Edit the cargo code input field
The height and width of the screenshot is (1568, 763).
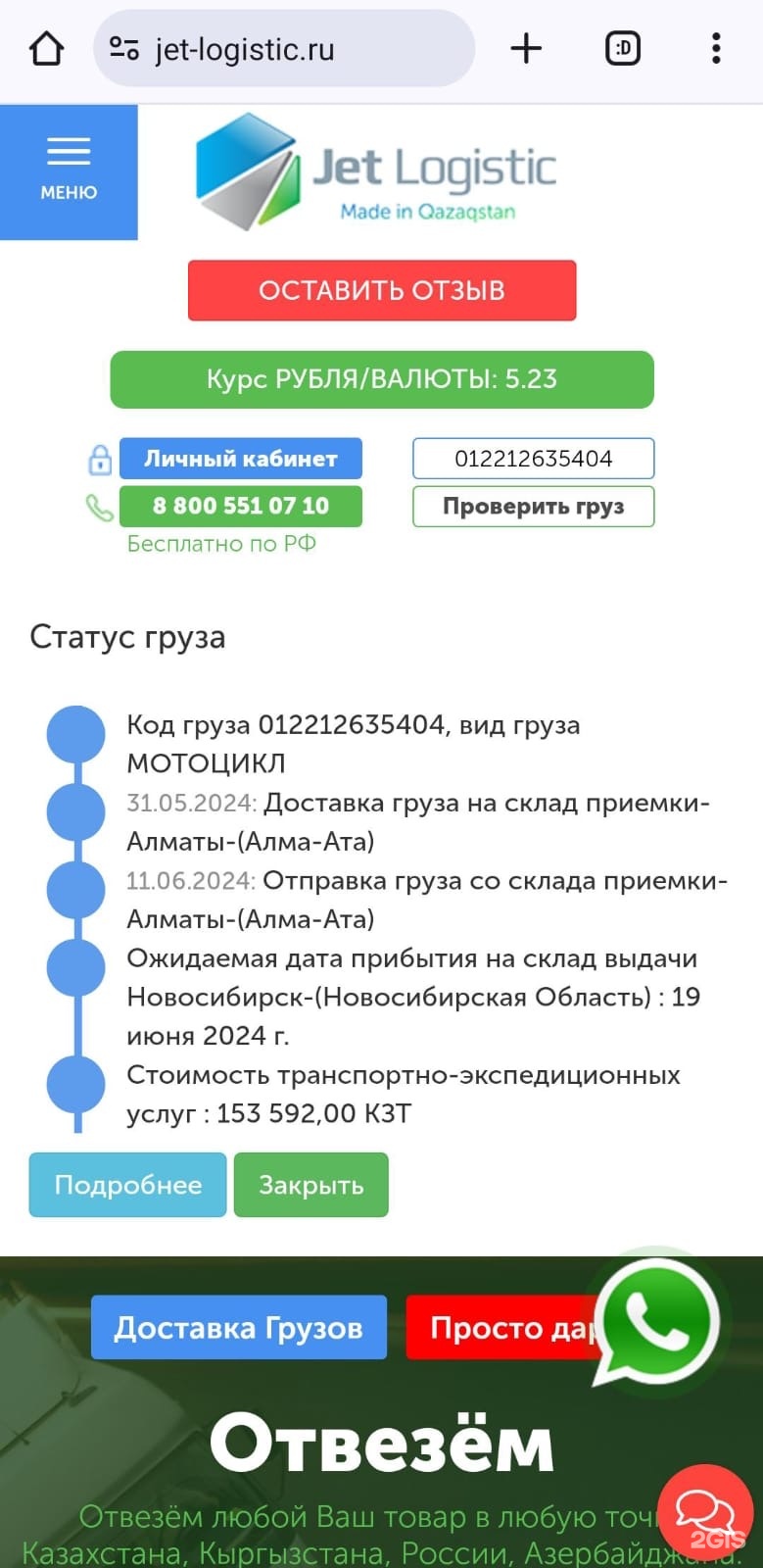click(x=533, y=459)
